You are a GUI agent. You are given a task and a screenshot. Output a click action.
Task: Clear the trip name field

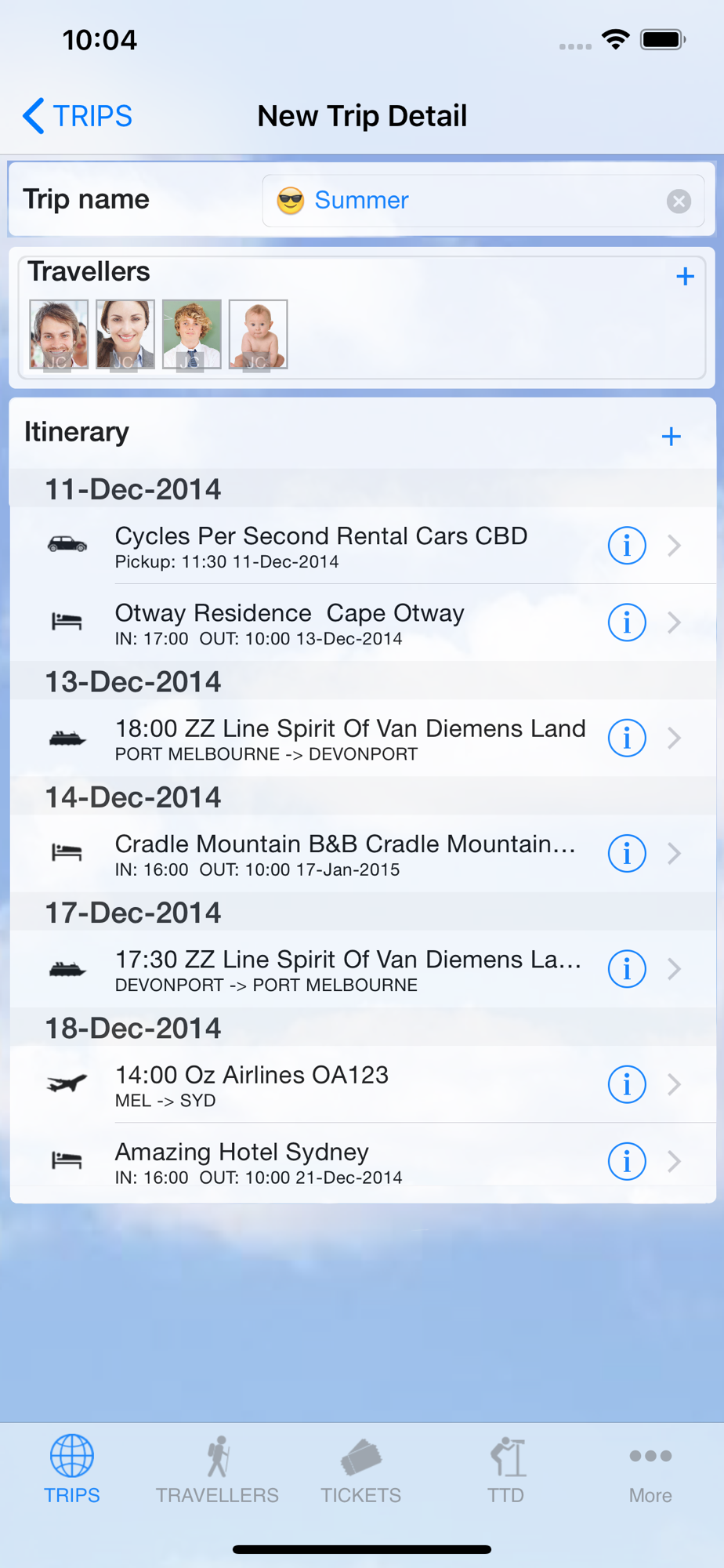coord(679,201)
